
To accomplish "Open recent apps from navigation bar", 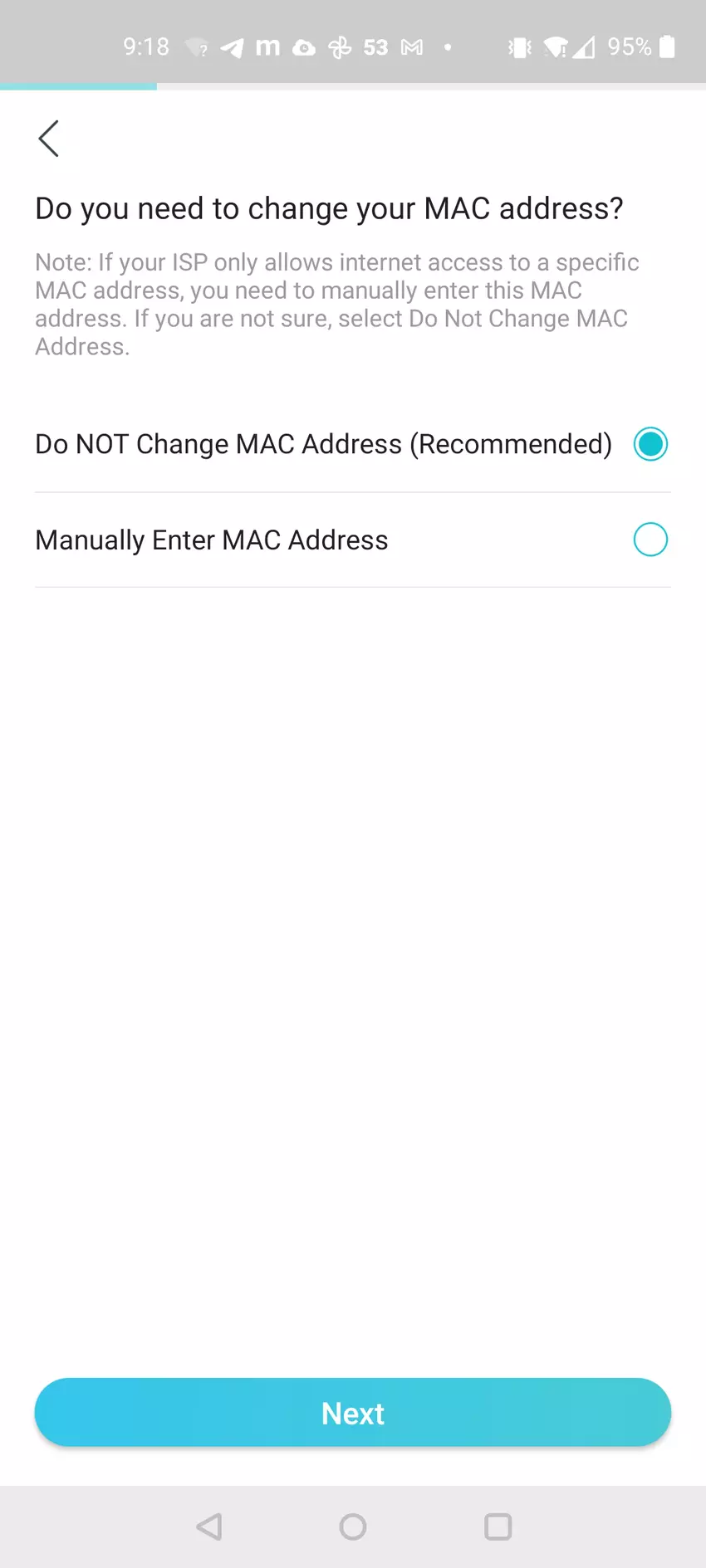I will (x=498, y=1526).
